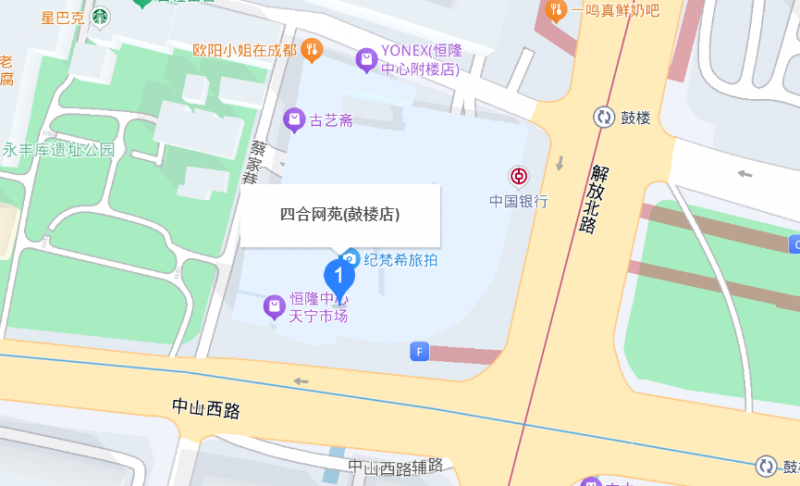Select the 恒隆中心天宁市场 shopping marker

274,307
